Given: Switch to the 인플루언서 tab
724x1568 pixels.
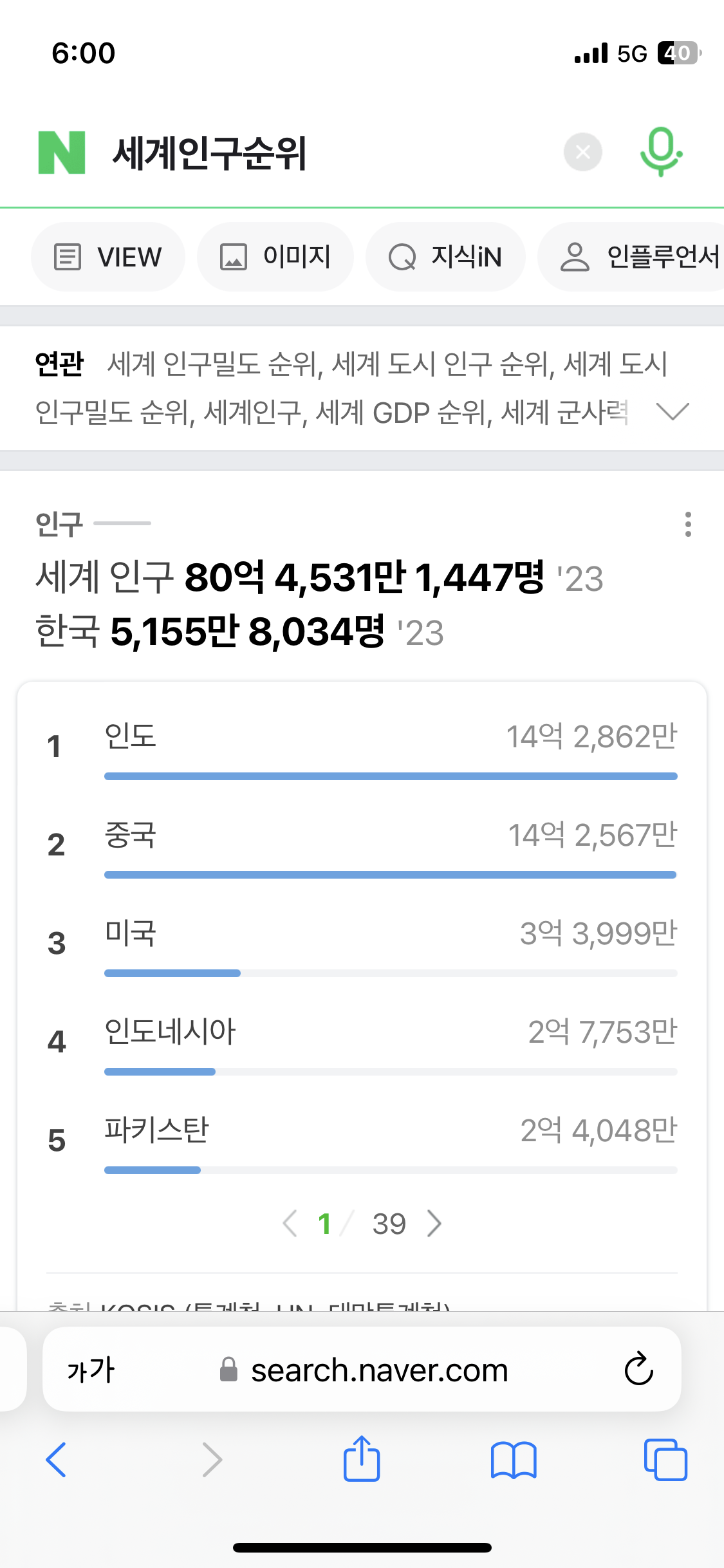Looking at the screenshot, I should pyautogui.click(x=631, y=257).
